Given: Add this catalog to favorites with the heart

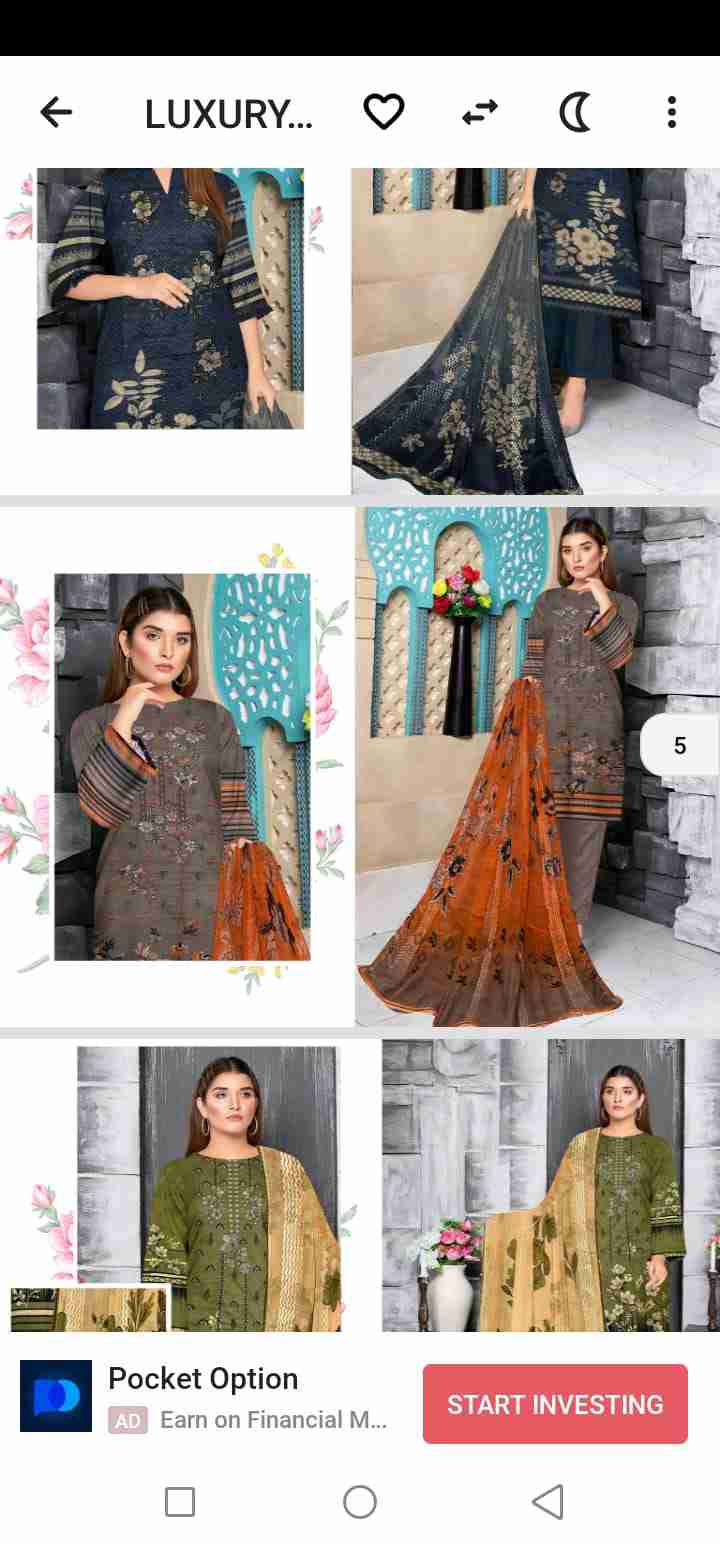Looking at the screenshot, I should 383,113.
